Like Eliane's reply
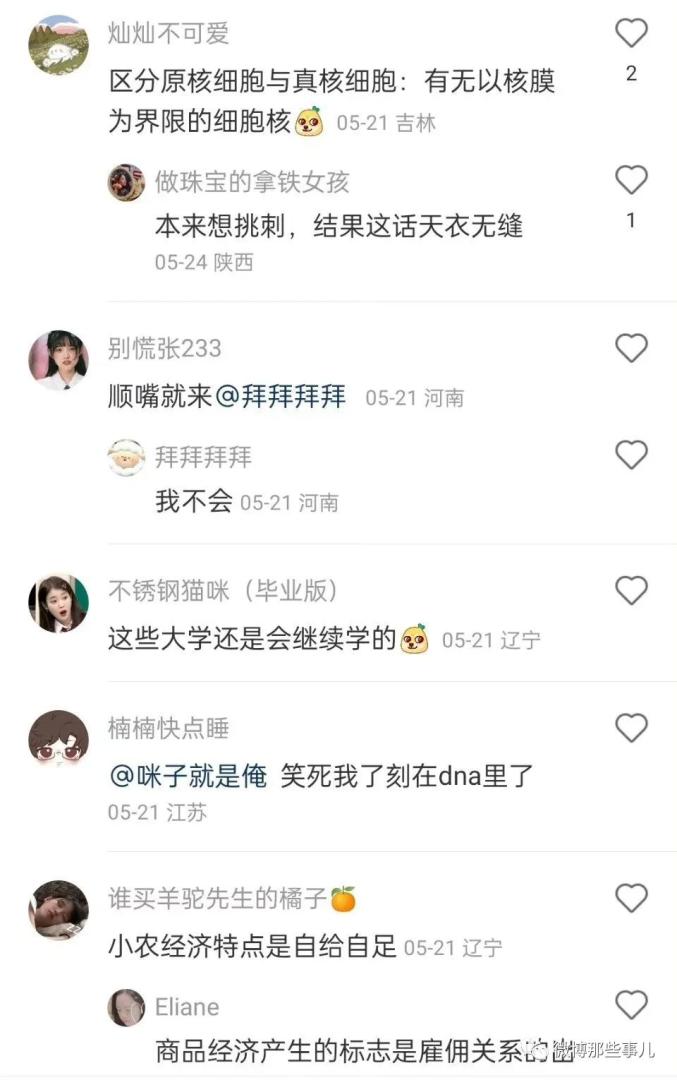677x1080 pixels. 631,1005
